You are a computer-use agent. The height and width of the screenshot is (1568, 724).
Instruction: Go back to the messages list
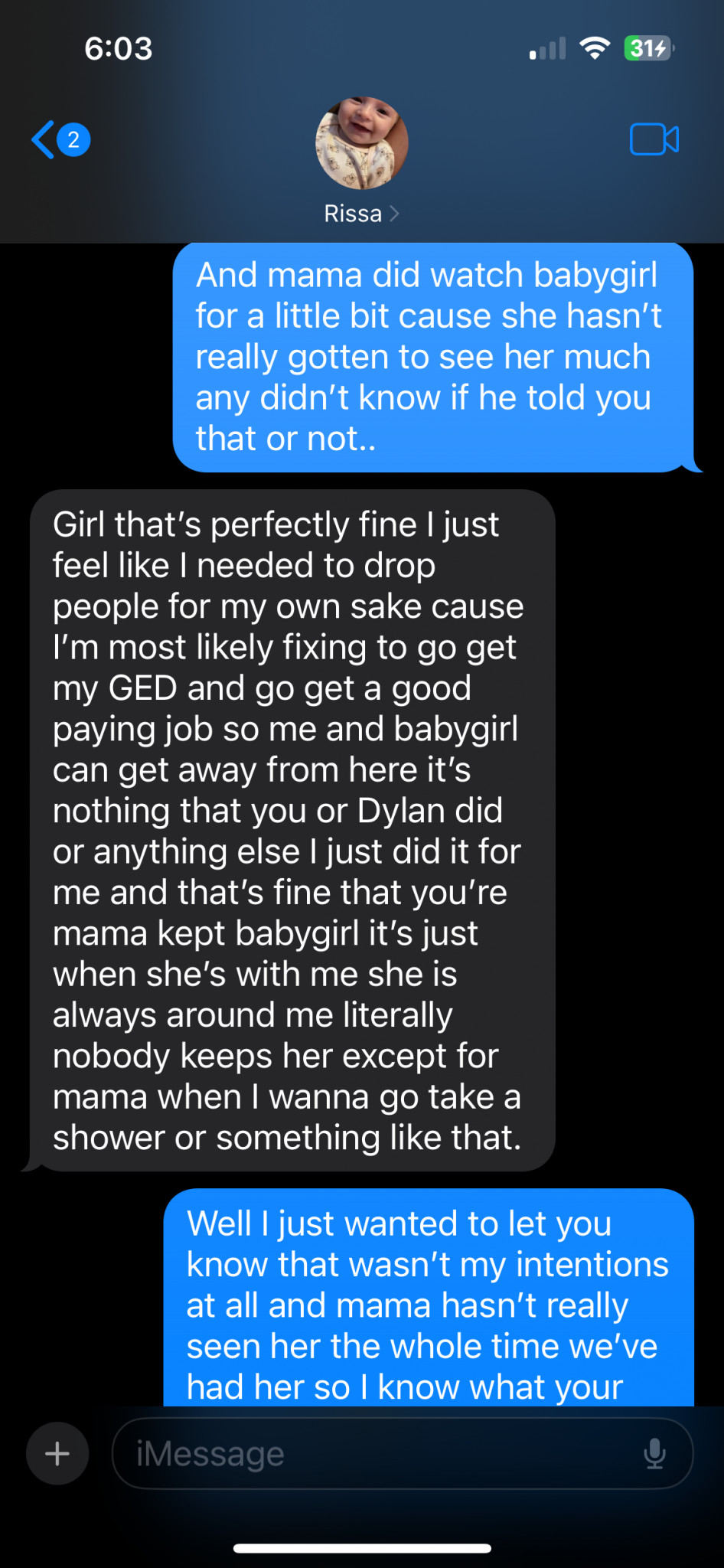pos(60,140)
